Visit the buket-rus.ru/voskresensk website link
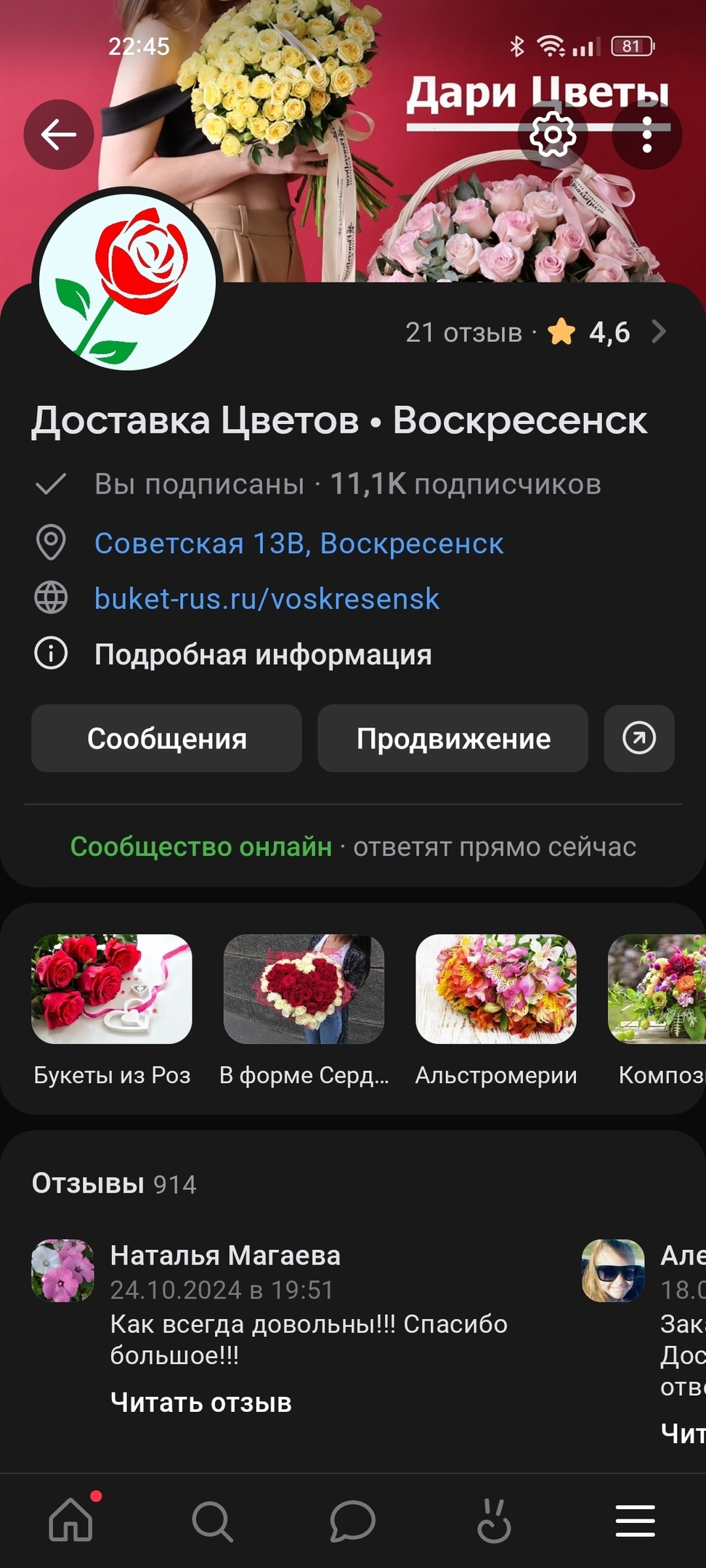Screen dimensions: 706x1568 (x=267, y=599)
